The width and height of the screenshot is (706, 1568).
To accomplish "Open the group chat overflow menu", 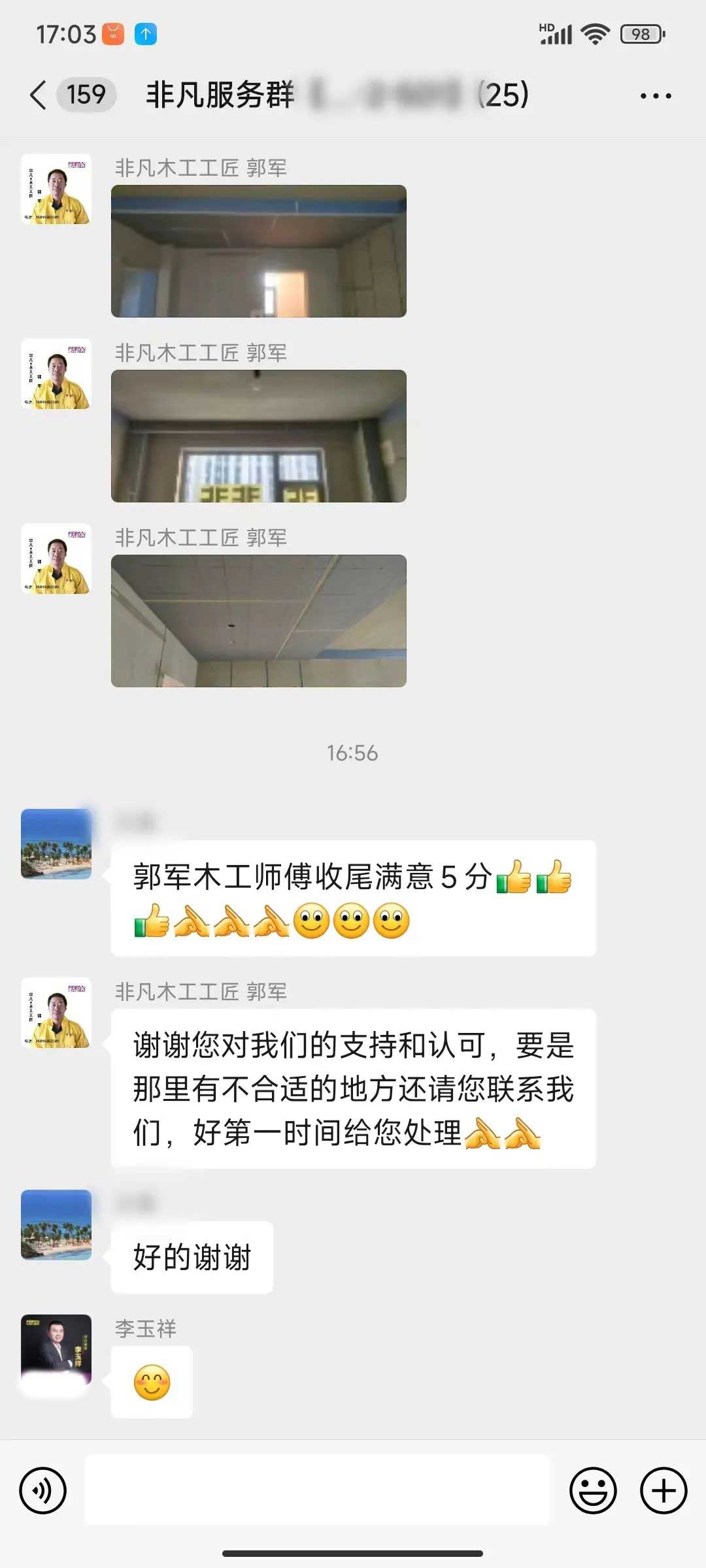I will coord(656,96).
